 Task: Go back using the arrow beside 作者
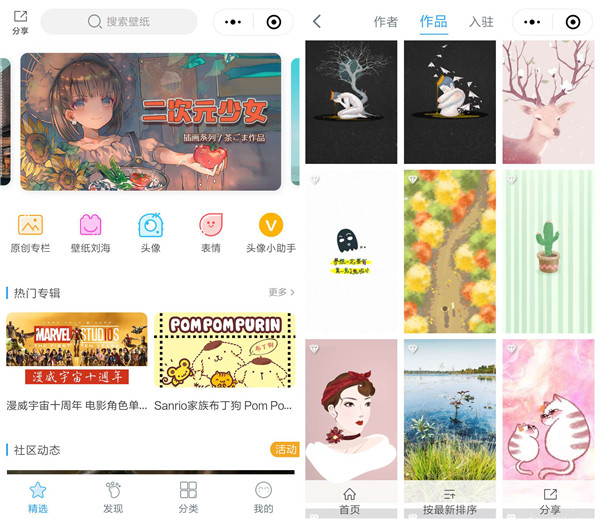click(317, 21)
